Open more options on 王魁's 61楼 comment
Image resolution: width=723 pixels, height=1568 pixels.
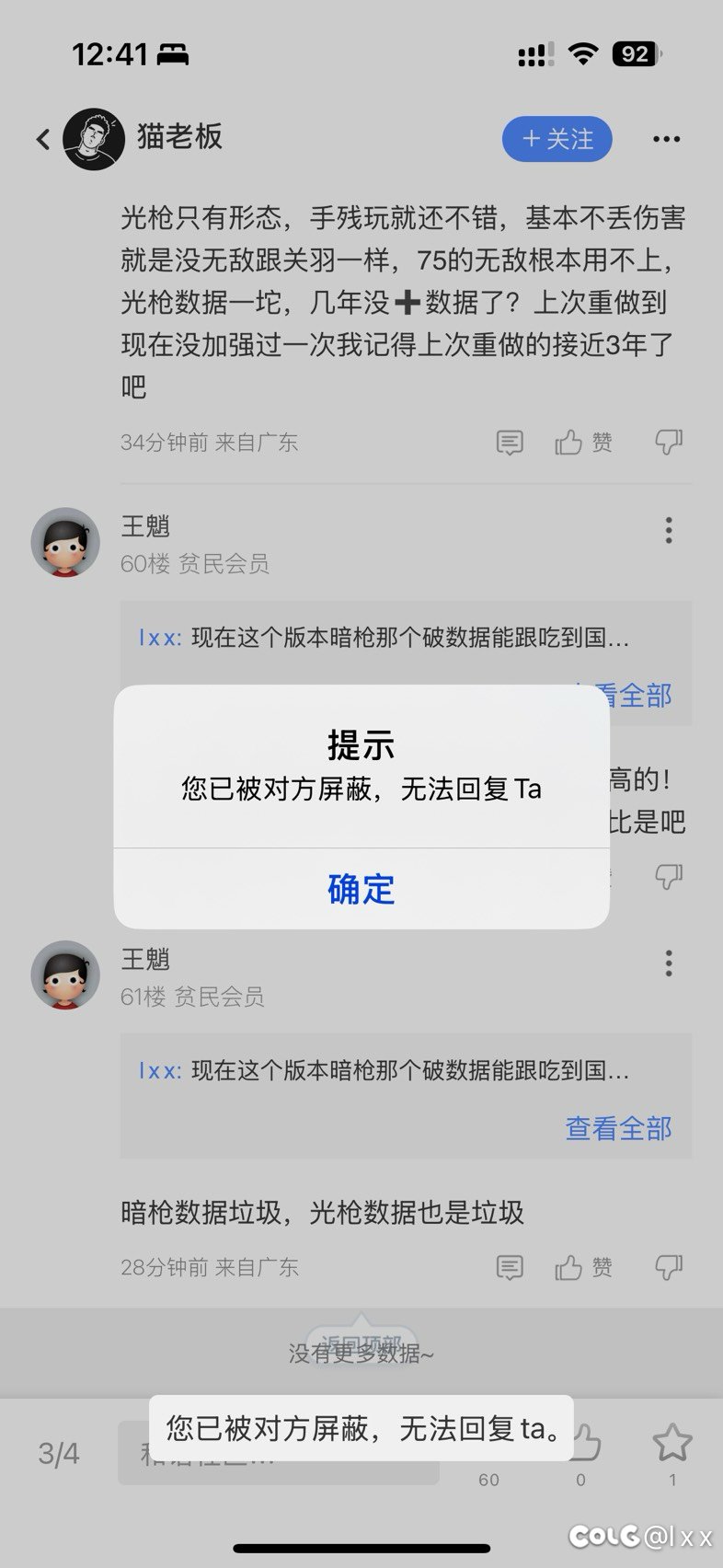tap(669, 963)
